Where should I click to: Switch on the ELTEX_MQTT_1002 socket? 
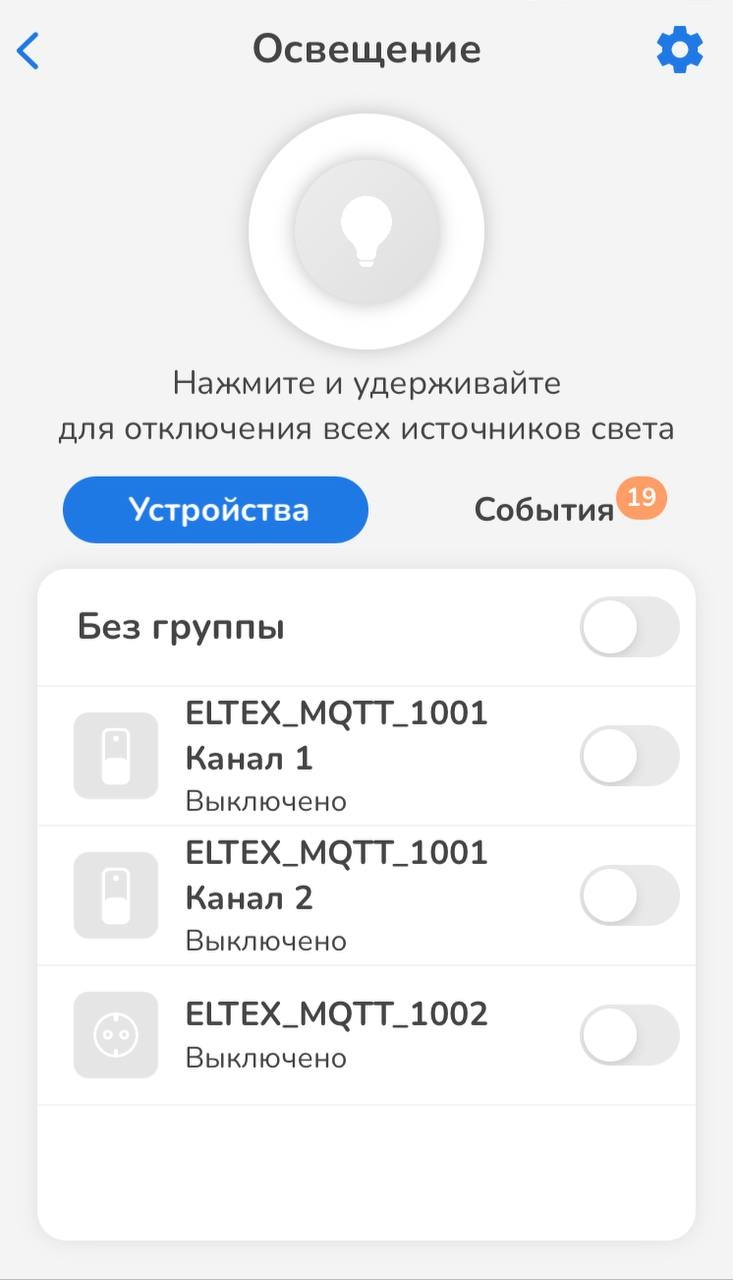[629, 1035]
